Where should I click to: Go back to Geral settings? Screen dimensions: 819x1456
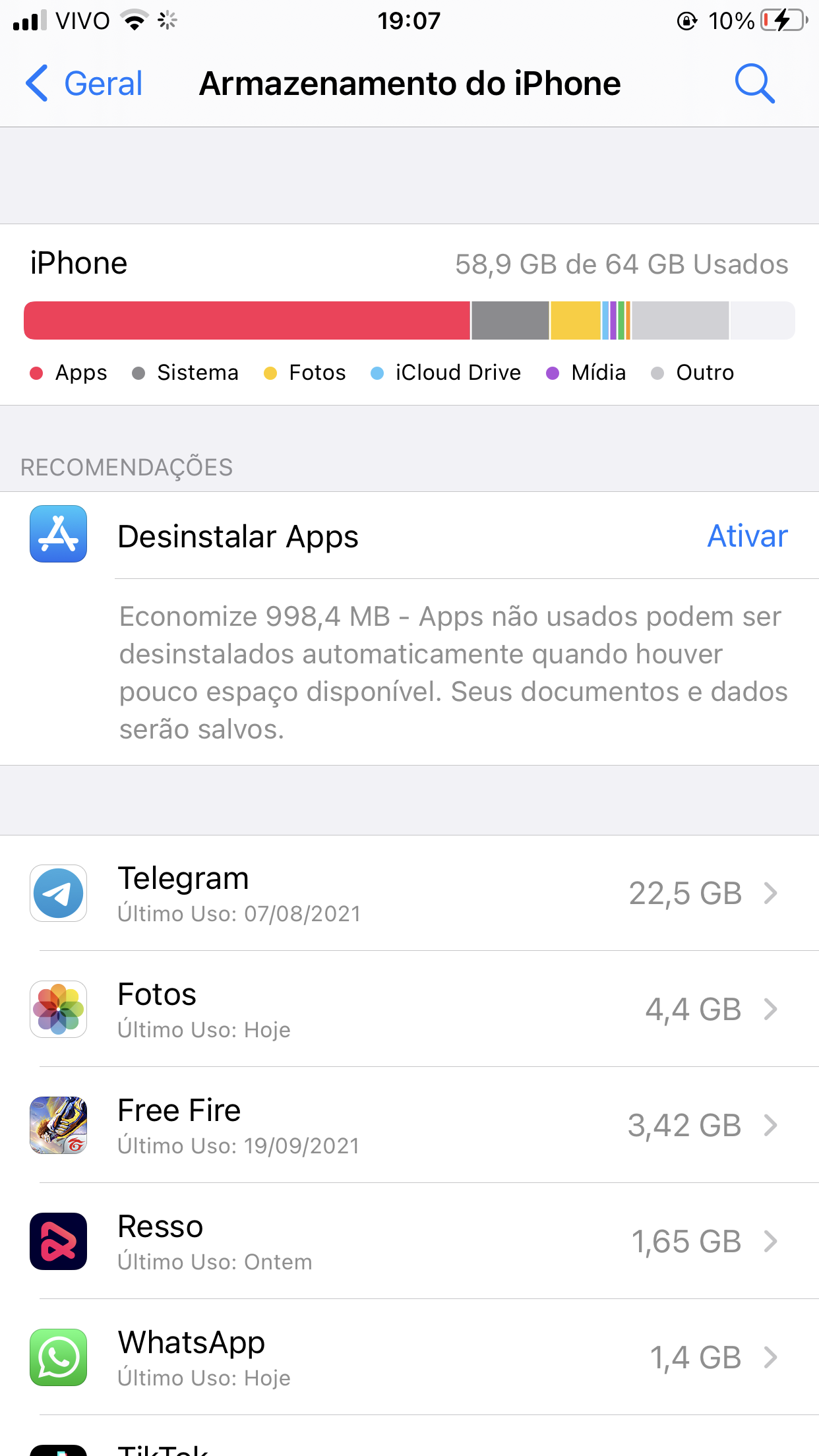84,84
